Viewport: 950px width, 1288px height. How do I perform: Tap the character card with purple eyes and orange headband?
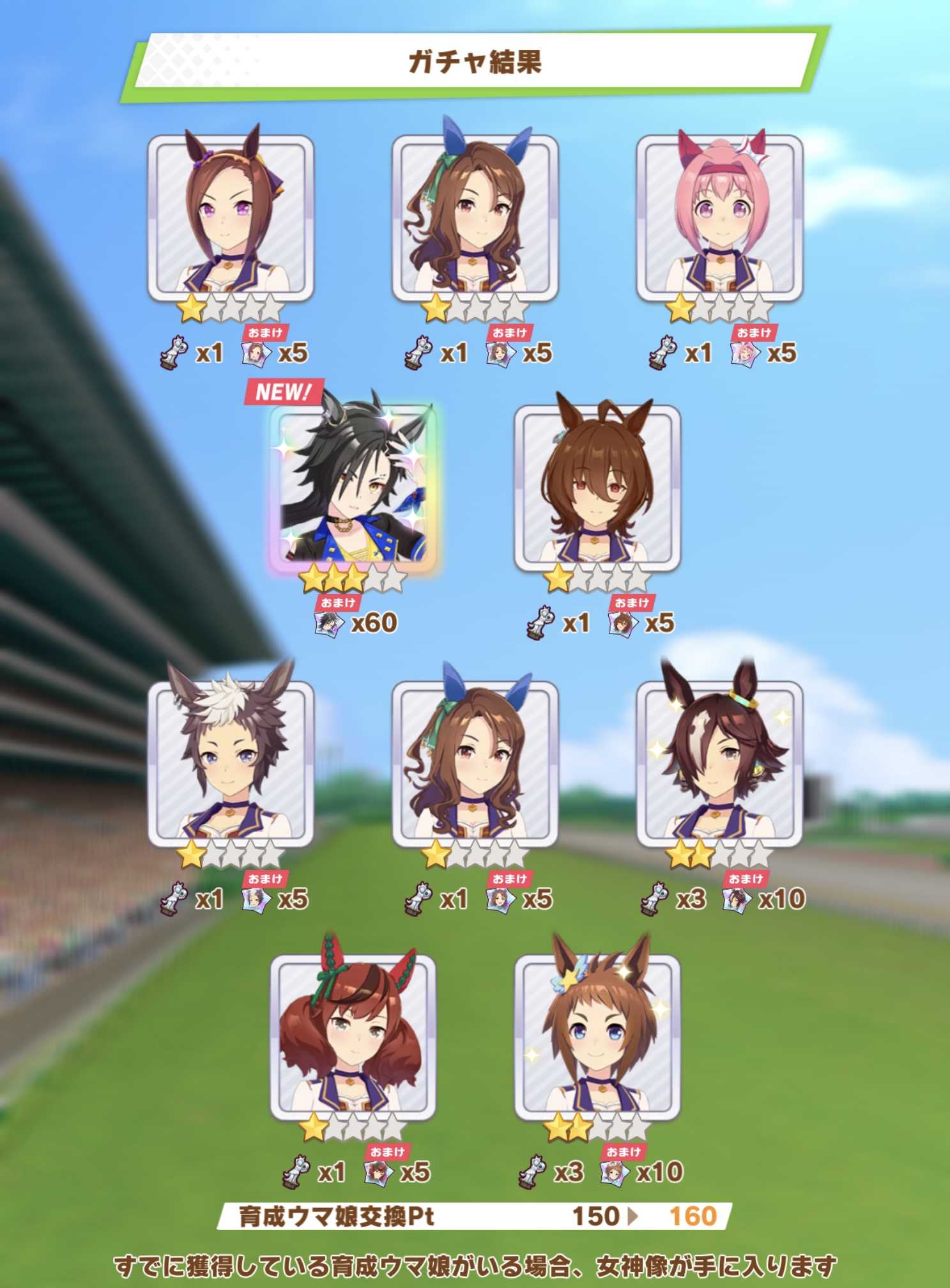[231, 217]
